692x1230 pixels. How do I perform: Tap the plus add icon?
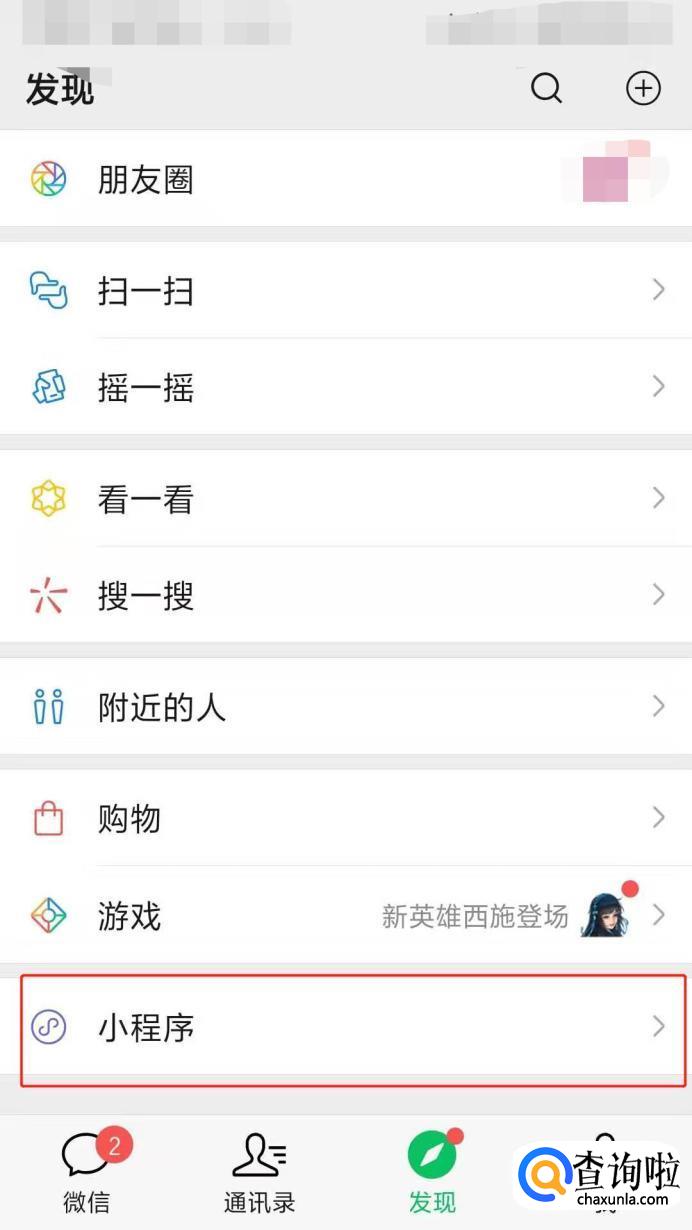tap(643, 88)
